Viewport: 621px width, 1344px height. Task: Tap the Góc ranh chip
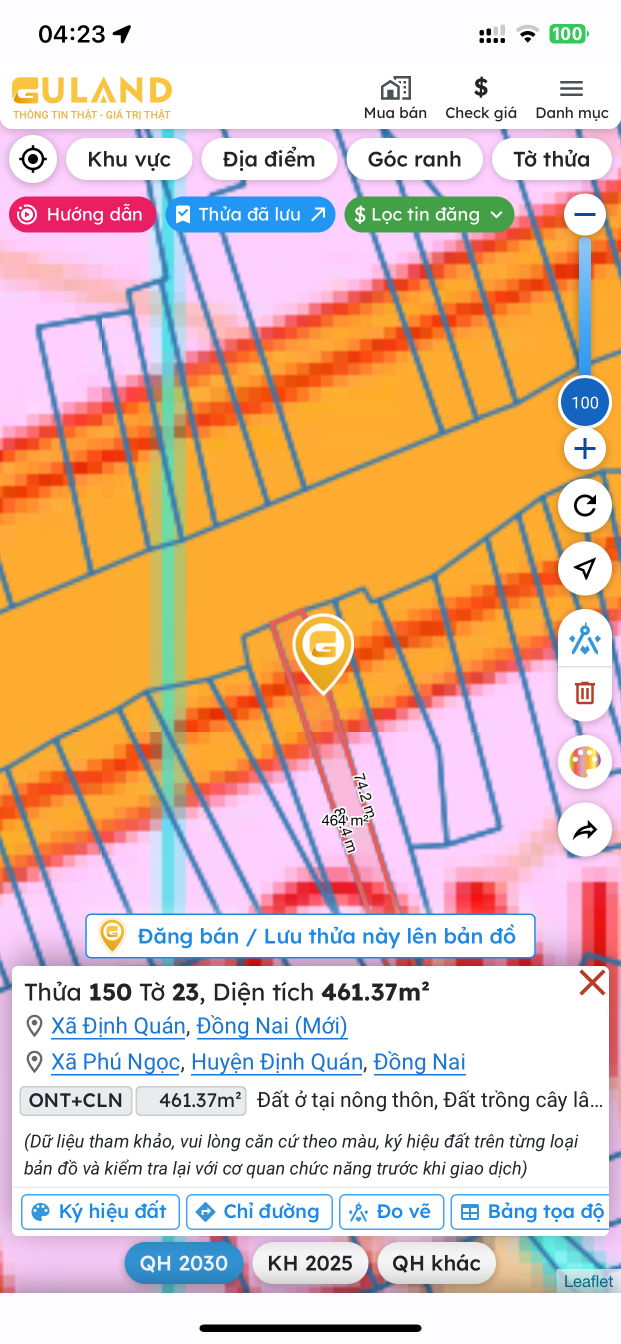tap(414, 159)
